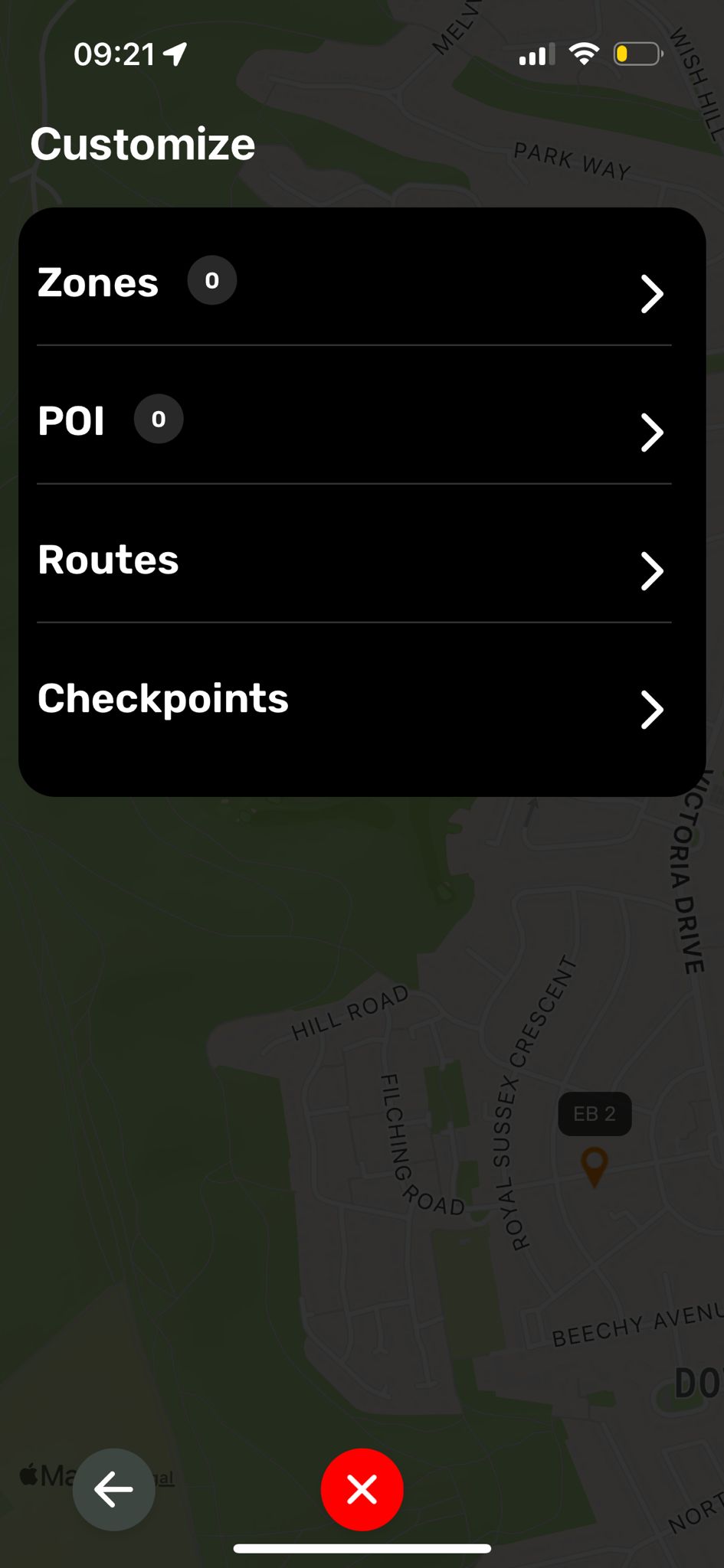
Task: Expand the Zones section via its chevron
Action: click(652, 293)
